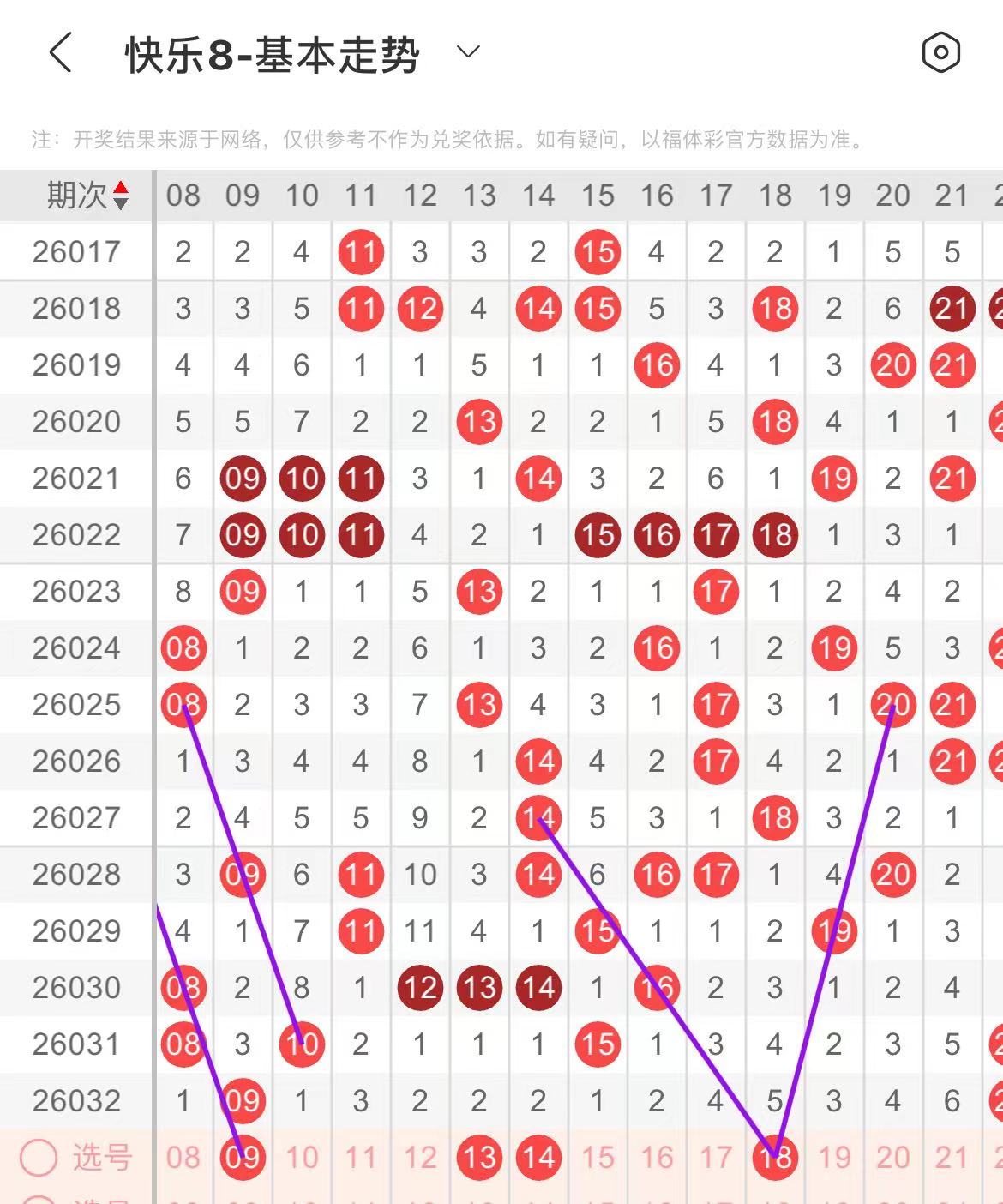Viewport: 1003px width, 1204px height.
Task: Deselect number 14 in the 选号 row
Action: pyautogui.click(x=538, y=1158)
